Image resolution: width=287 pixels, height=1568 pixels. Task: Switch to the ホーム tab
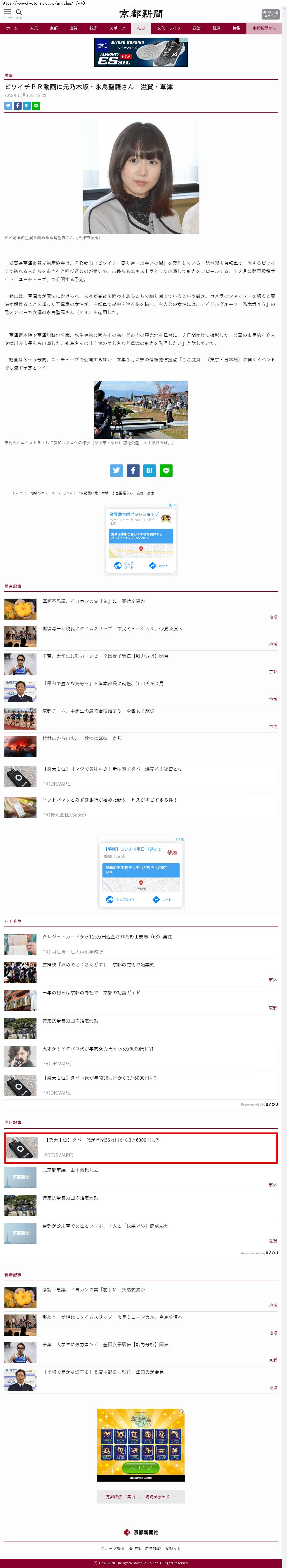(x=12, y=29)
